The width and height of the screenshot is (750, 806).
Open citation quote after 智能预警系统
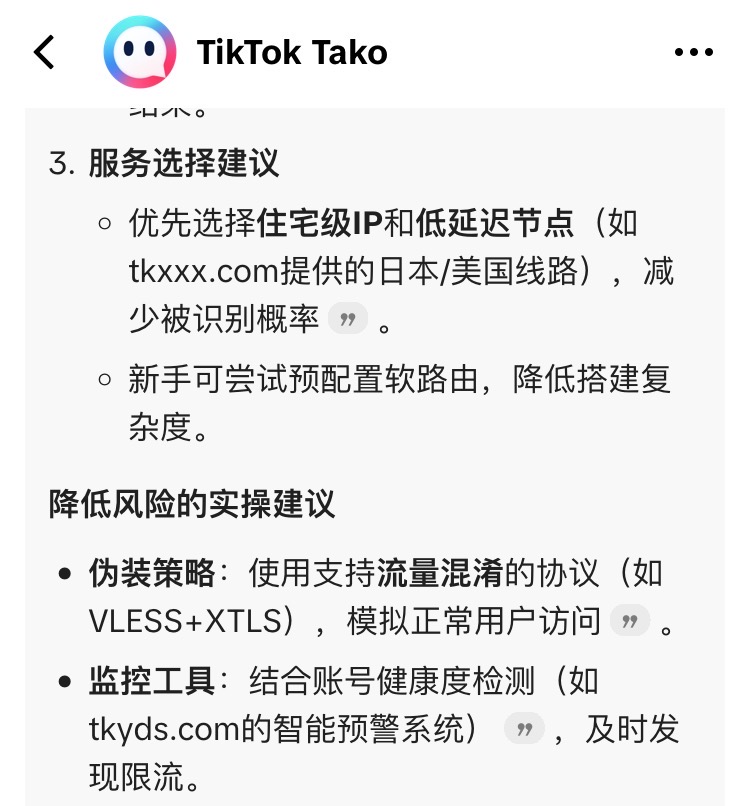[524, 728]
